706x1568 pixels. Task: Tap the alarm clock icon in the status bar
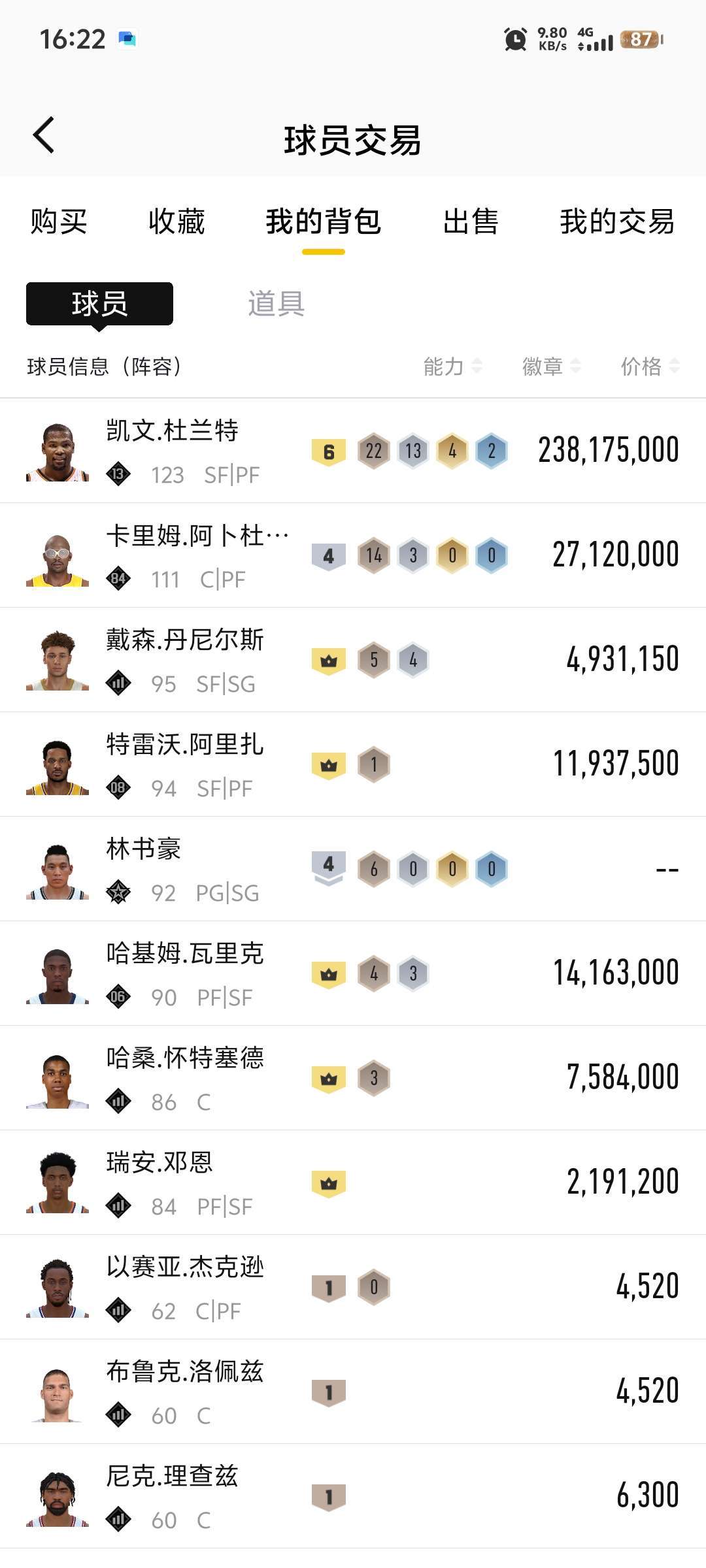click(516, 41)
